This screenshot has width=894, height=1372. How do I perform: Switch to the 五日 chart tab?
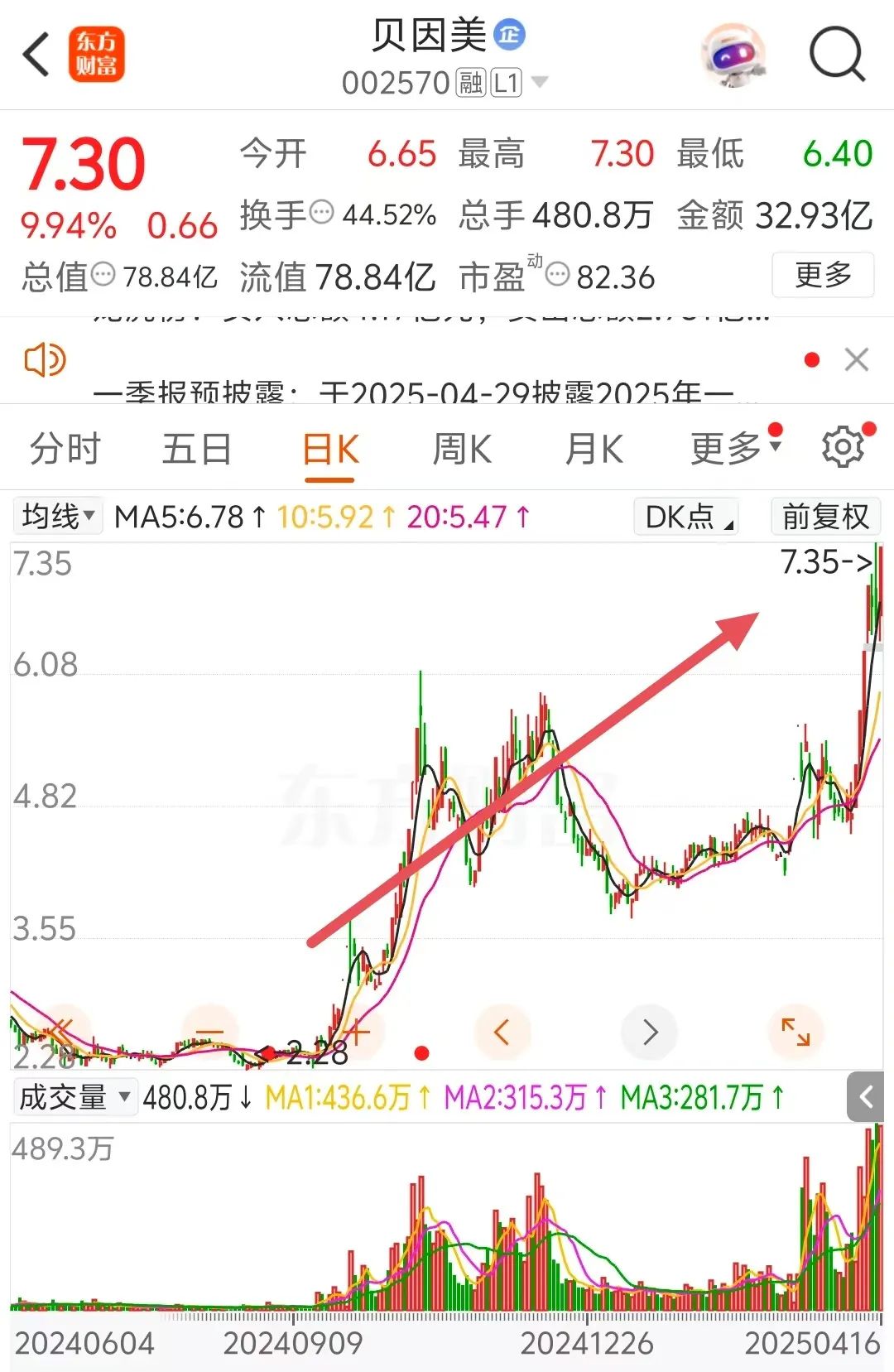[196, 450]
